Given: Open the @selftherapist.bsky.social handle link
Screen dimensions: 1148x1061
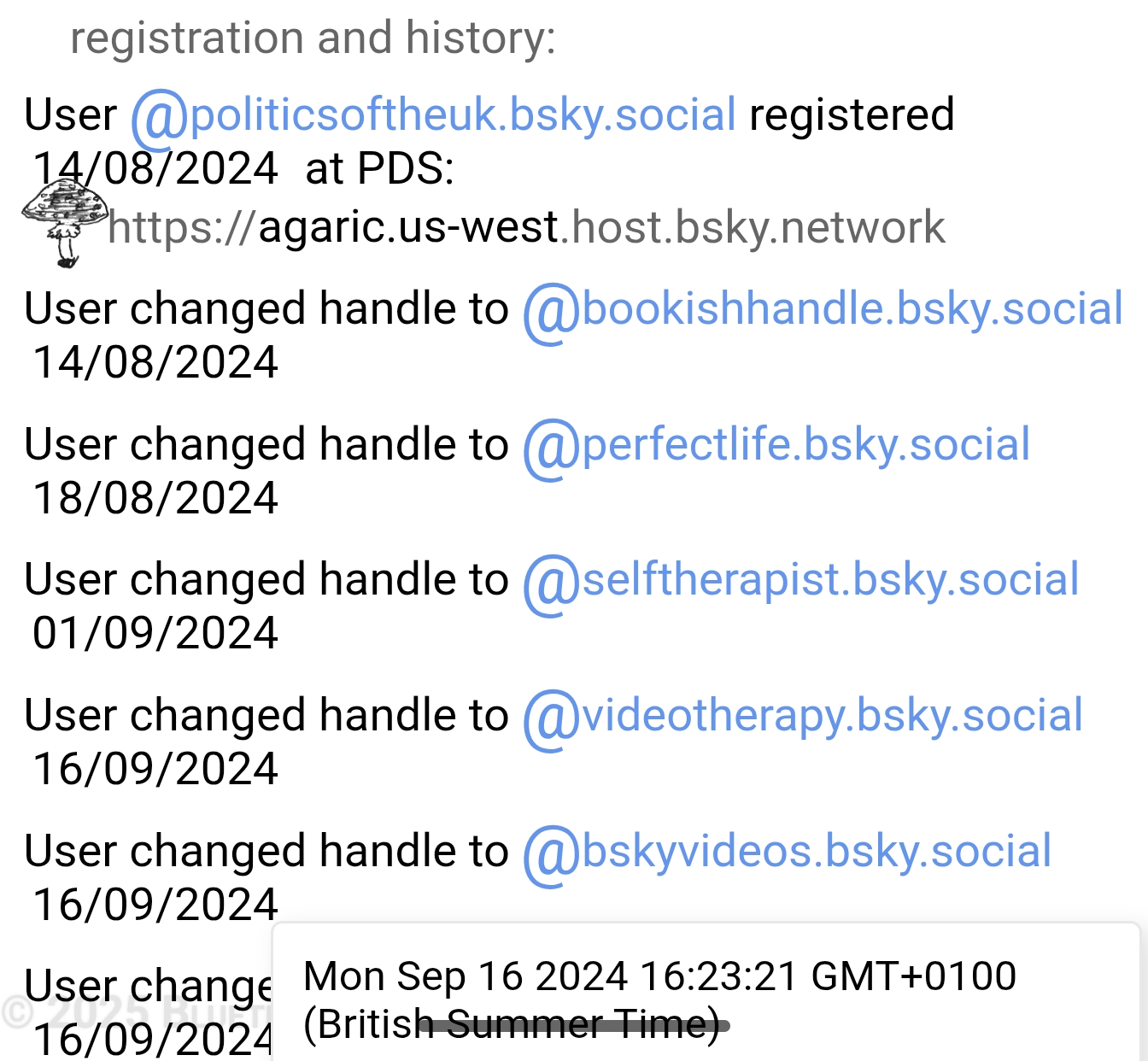Looking at the screenshot, I should (x=801, y=580).
